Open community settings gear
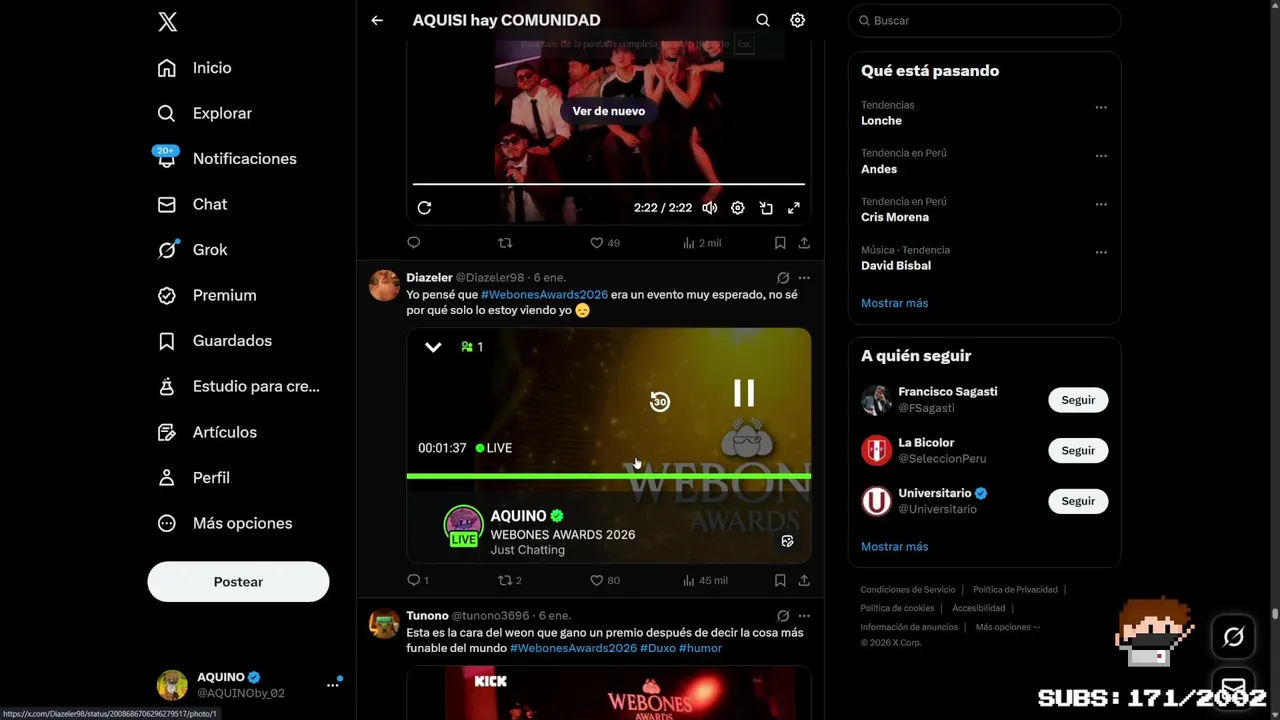The height and width of the screenshot is (720, 1280). point(797,20)
